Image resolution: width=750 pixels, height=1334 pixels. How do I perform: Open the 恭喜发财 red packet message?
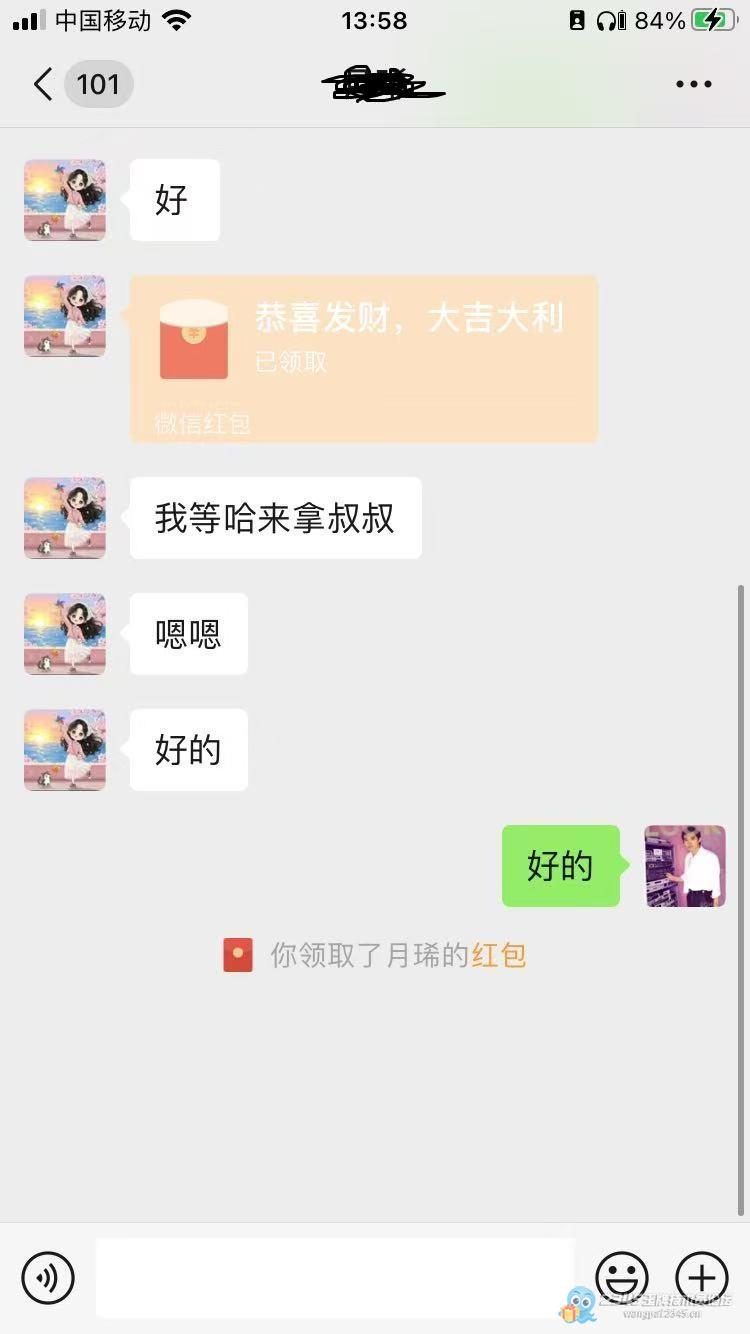(364, 358)
